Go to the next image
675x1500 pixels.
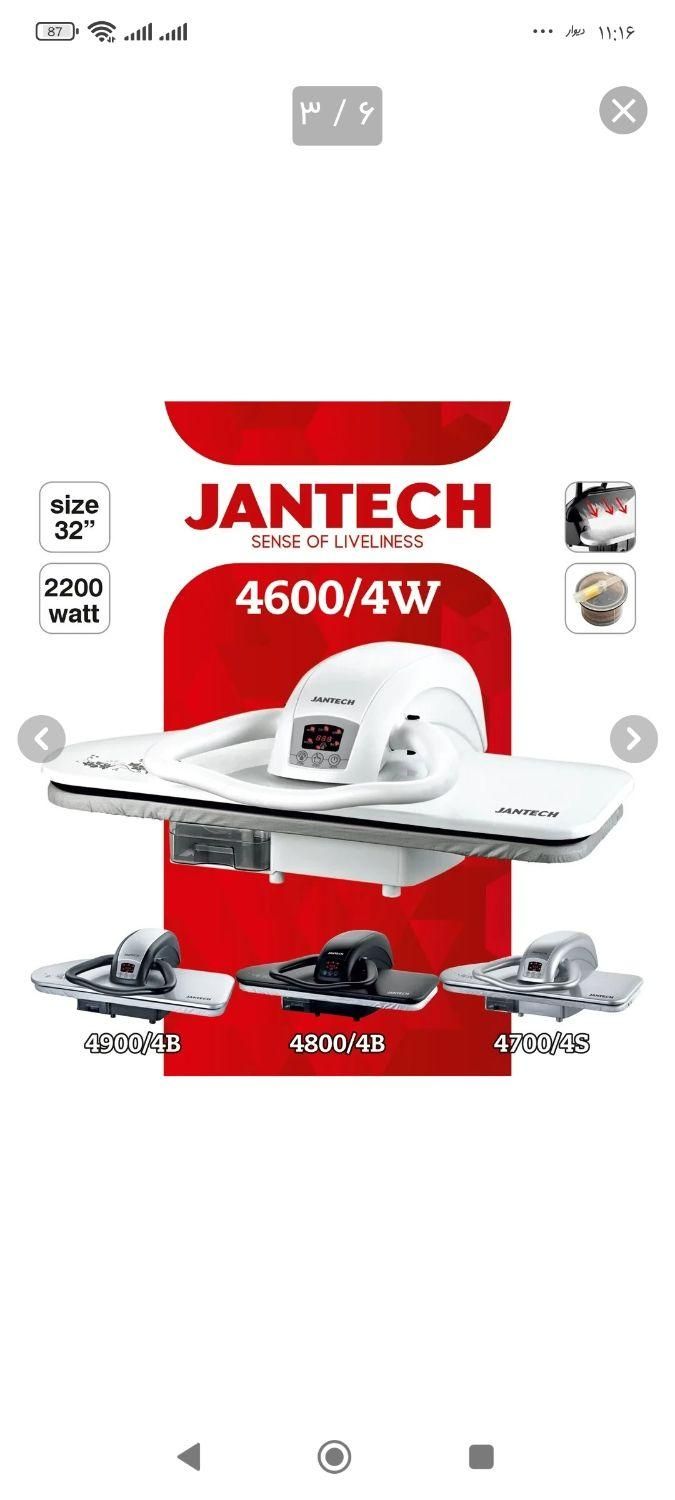coord(634,740)
